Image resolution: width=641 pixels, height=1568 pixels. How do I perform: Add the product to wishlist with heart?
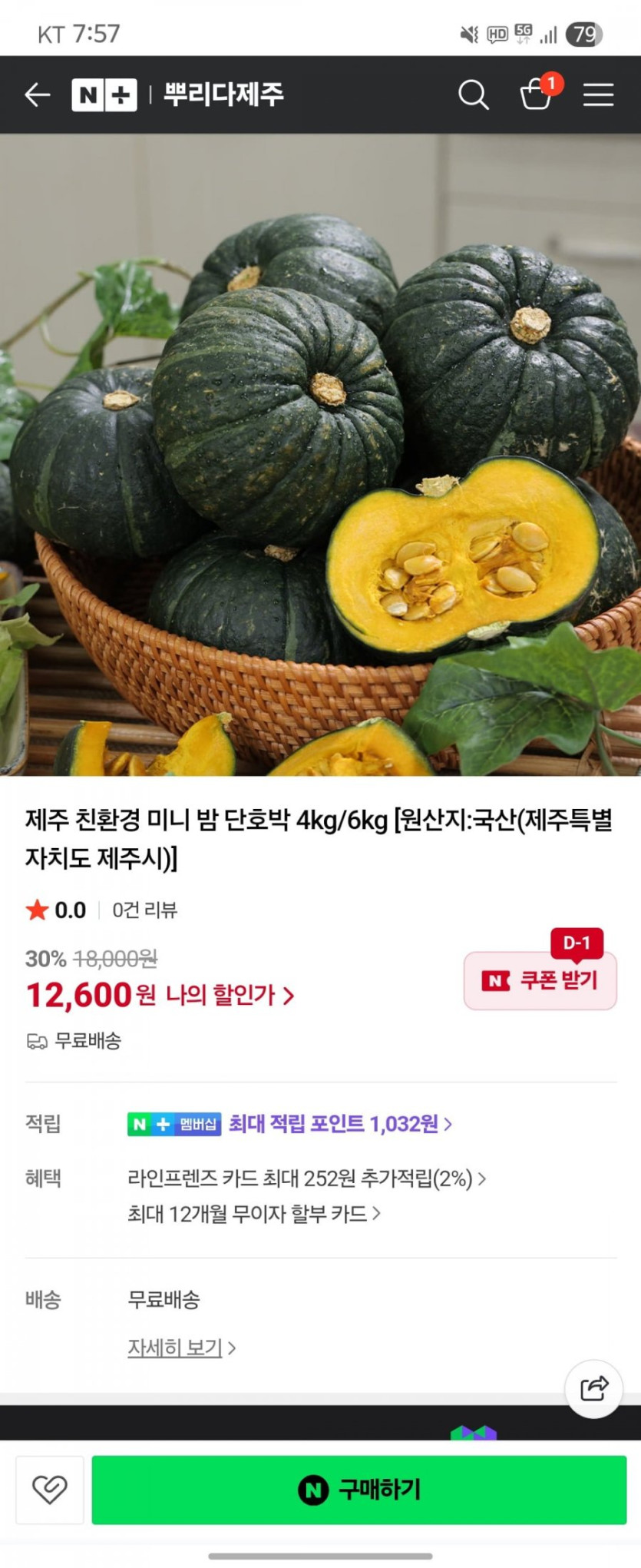click(x=50, y=1490)
